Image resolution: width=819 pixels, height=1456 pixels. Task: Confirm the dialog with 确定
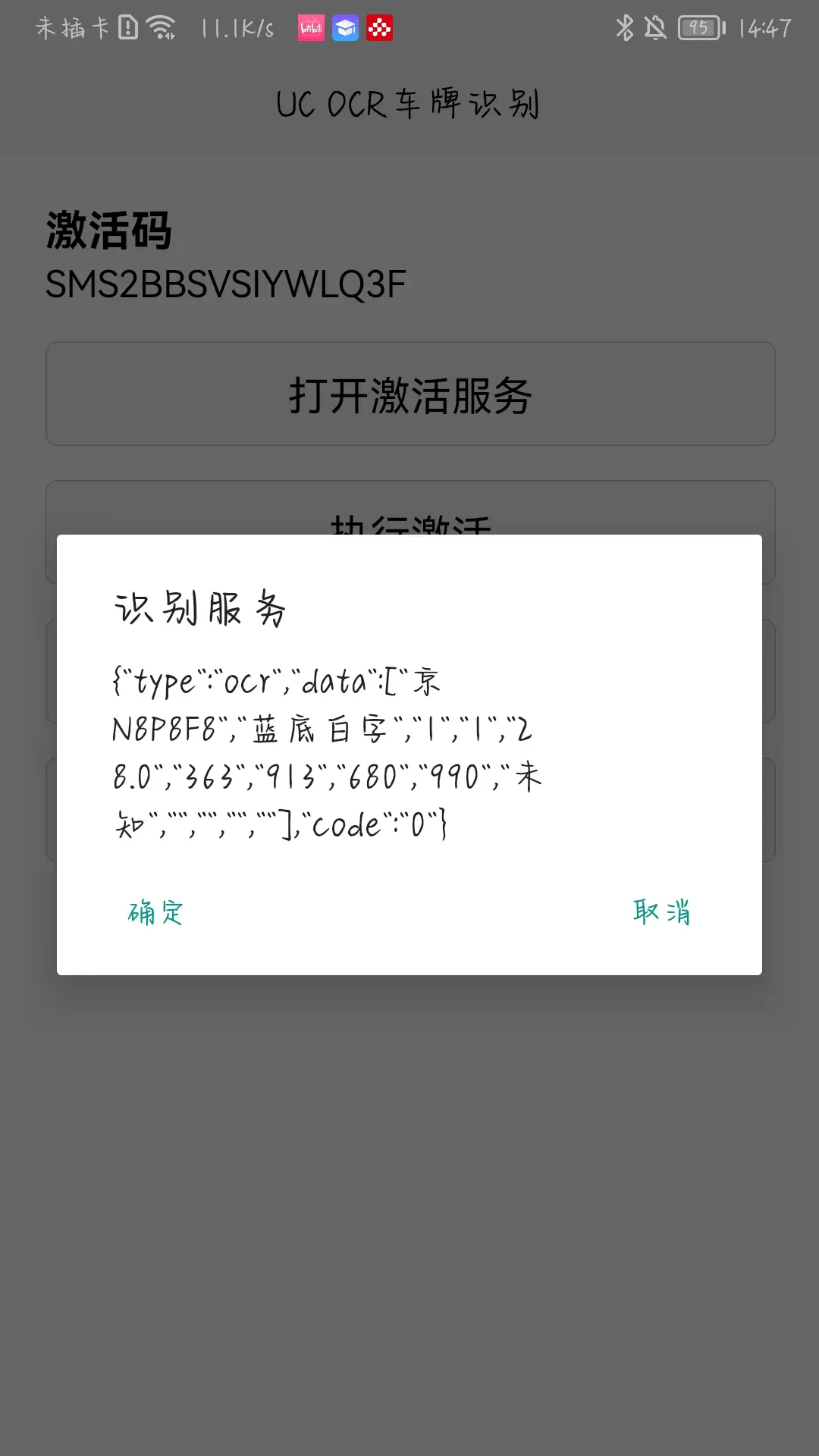(155, 912)
